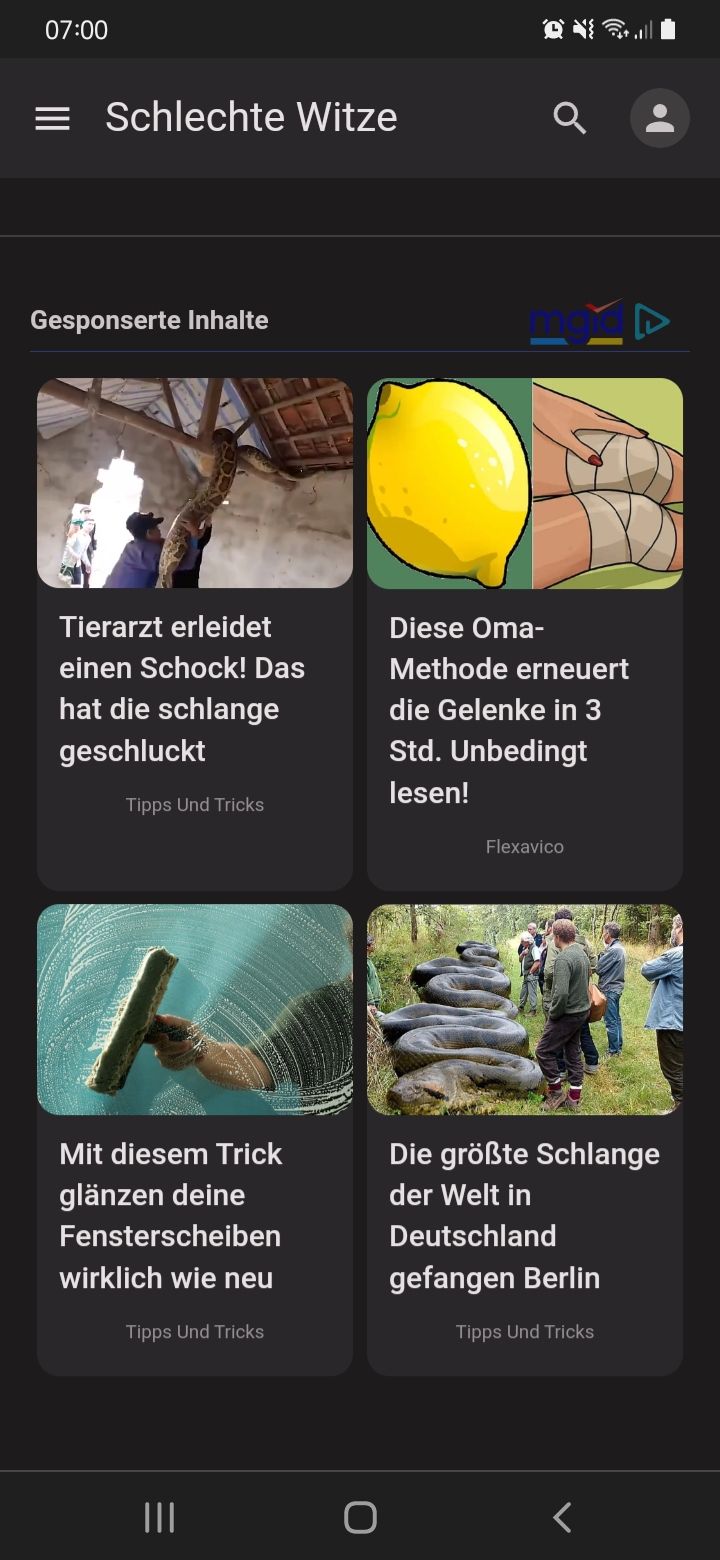
Task: Tap the mgid ad provider icon
Action: coord(599,322)
